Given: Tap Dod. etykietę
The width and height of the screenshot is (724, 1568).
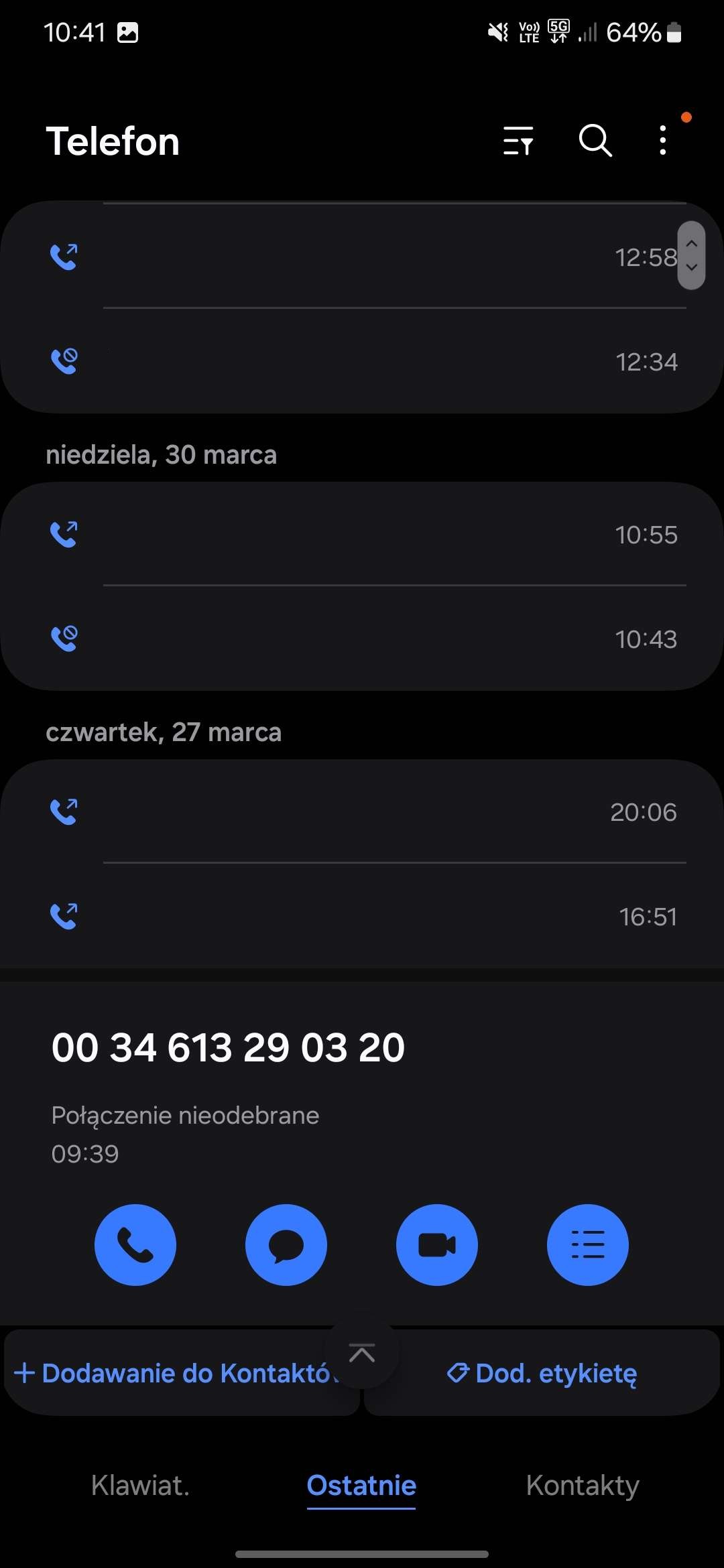Looking at the screenshot, I should tap(542, 1373).
